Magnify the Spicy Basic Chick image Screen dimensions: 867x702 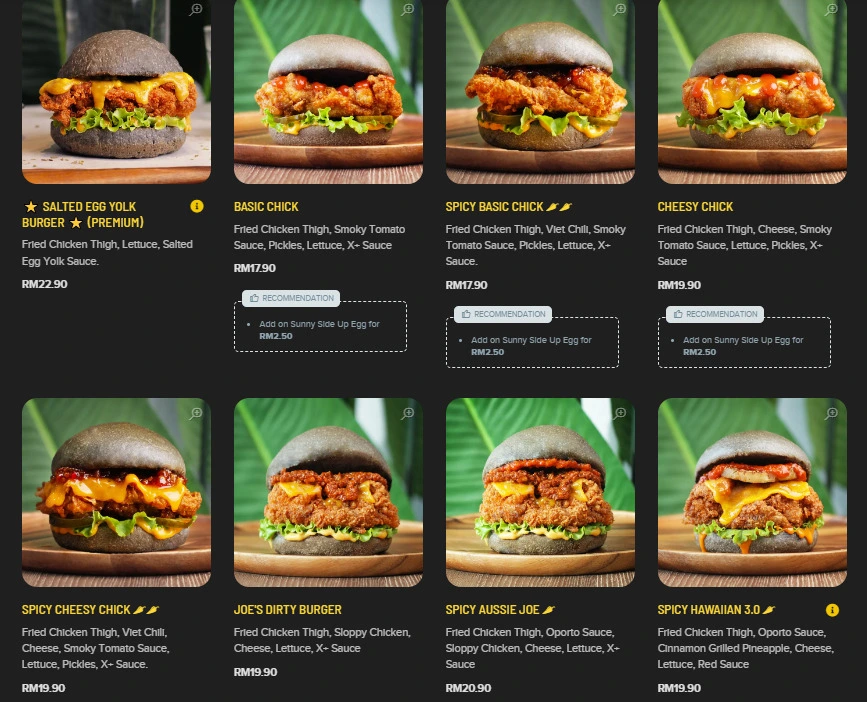pyautogui.click(x=619, y=10)
